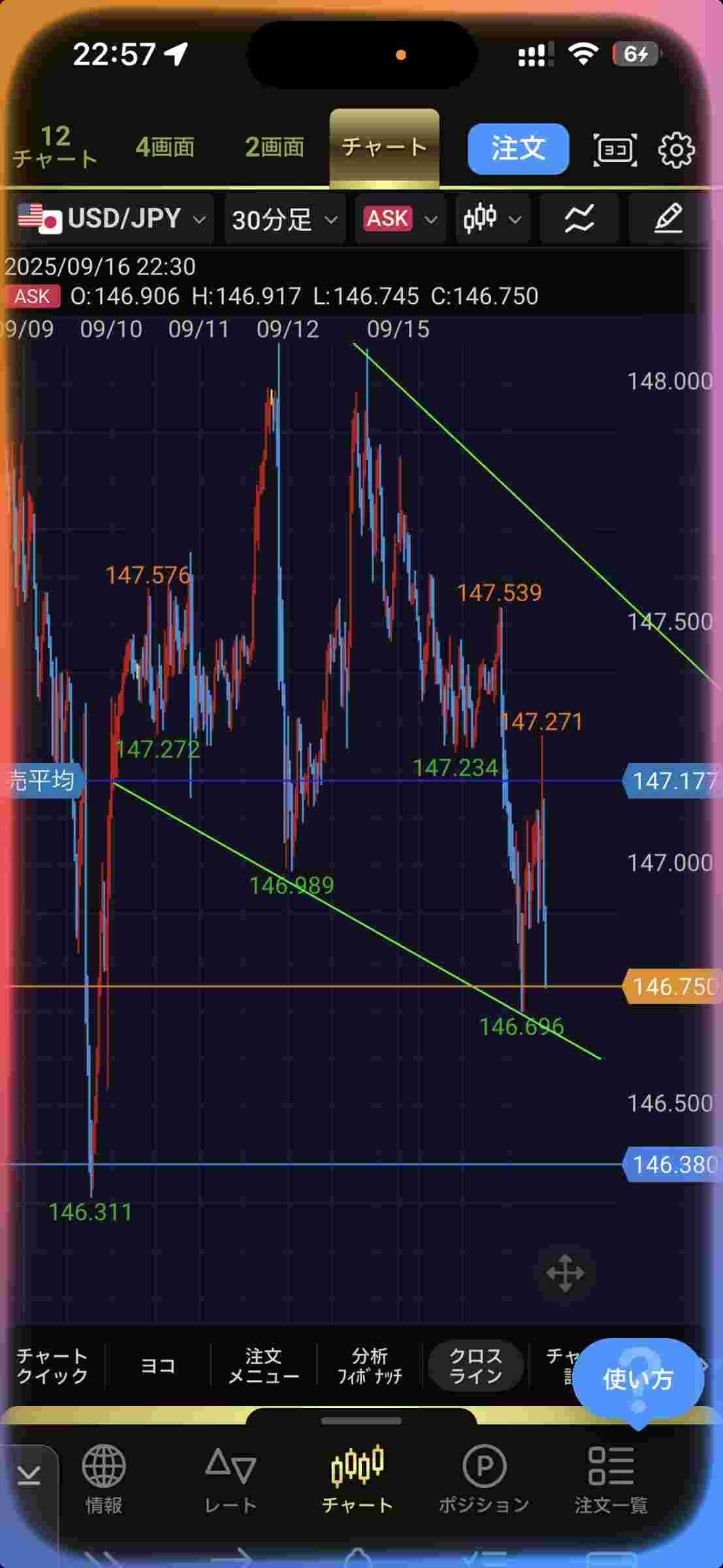Switch to the 12チャート view
The image size is (723, 1568).
pyautogui.click(x=55, y=148)
